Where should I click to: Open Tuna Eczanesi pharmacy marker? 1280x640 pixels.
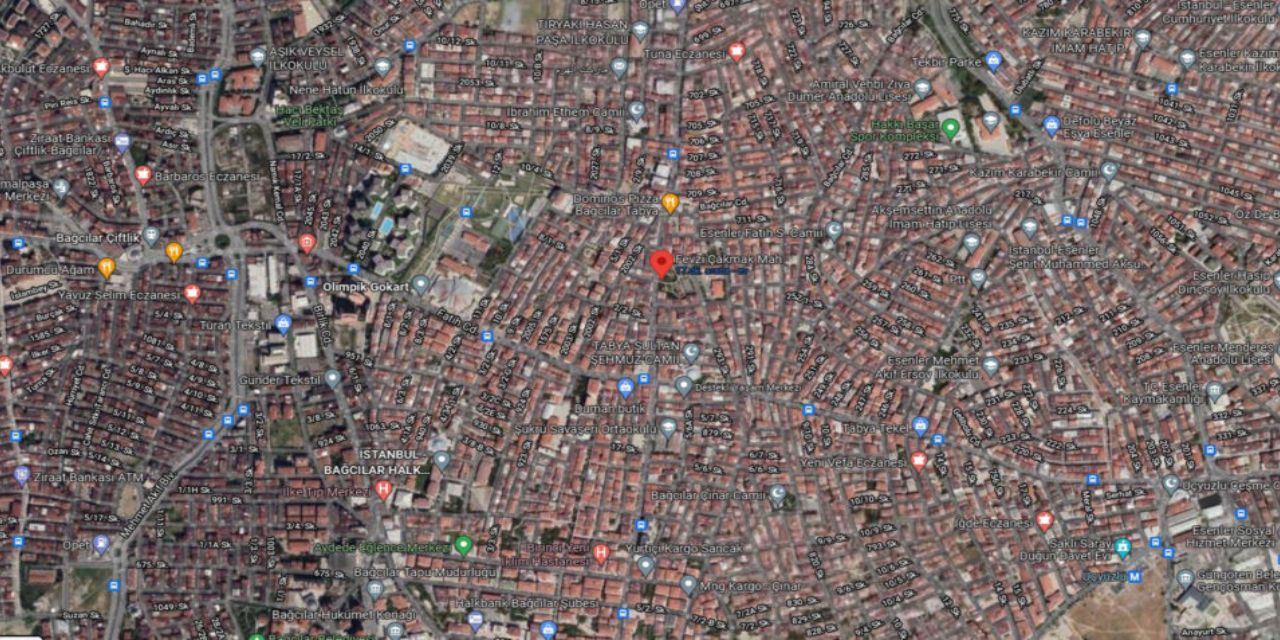point(737,51)
